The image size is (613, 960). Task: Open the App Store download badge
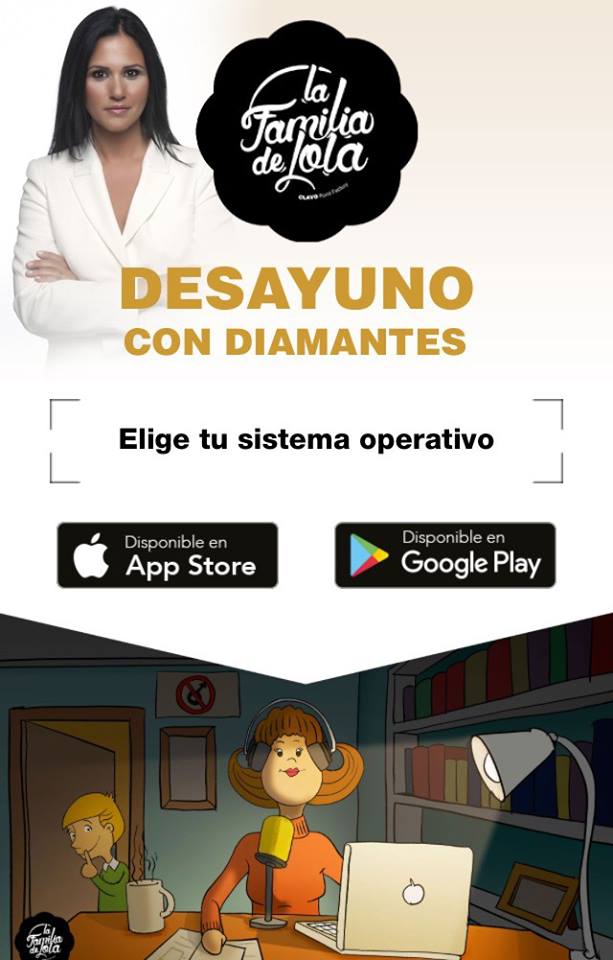tap(167, 555)
